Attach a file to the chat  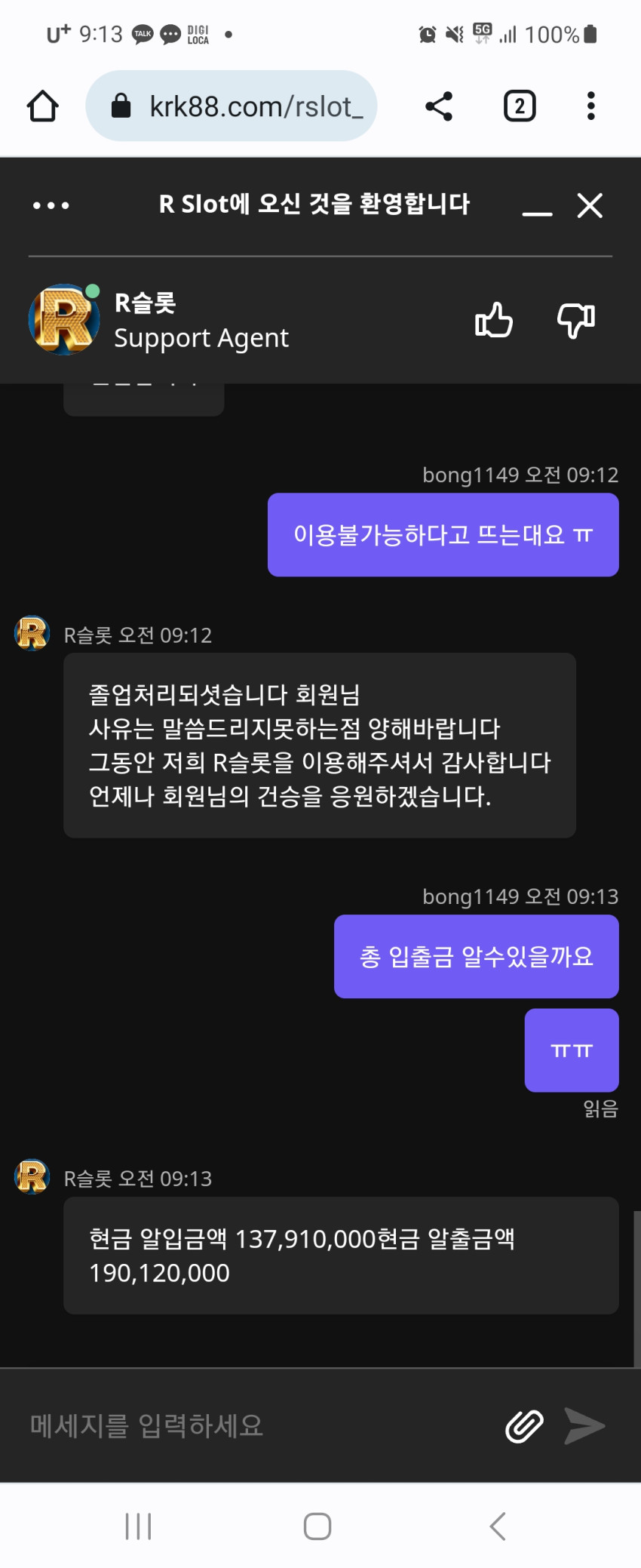pos(524,1426)
